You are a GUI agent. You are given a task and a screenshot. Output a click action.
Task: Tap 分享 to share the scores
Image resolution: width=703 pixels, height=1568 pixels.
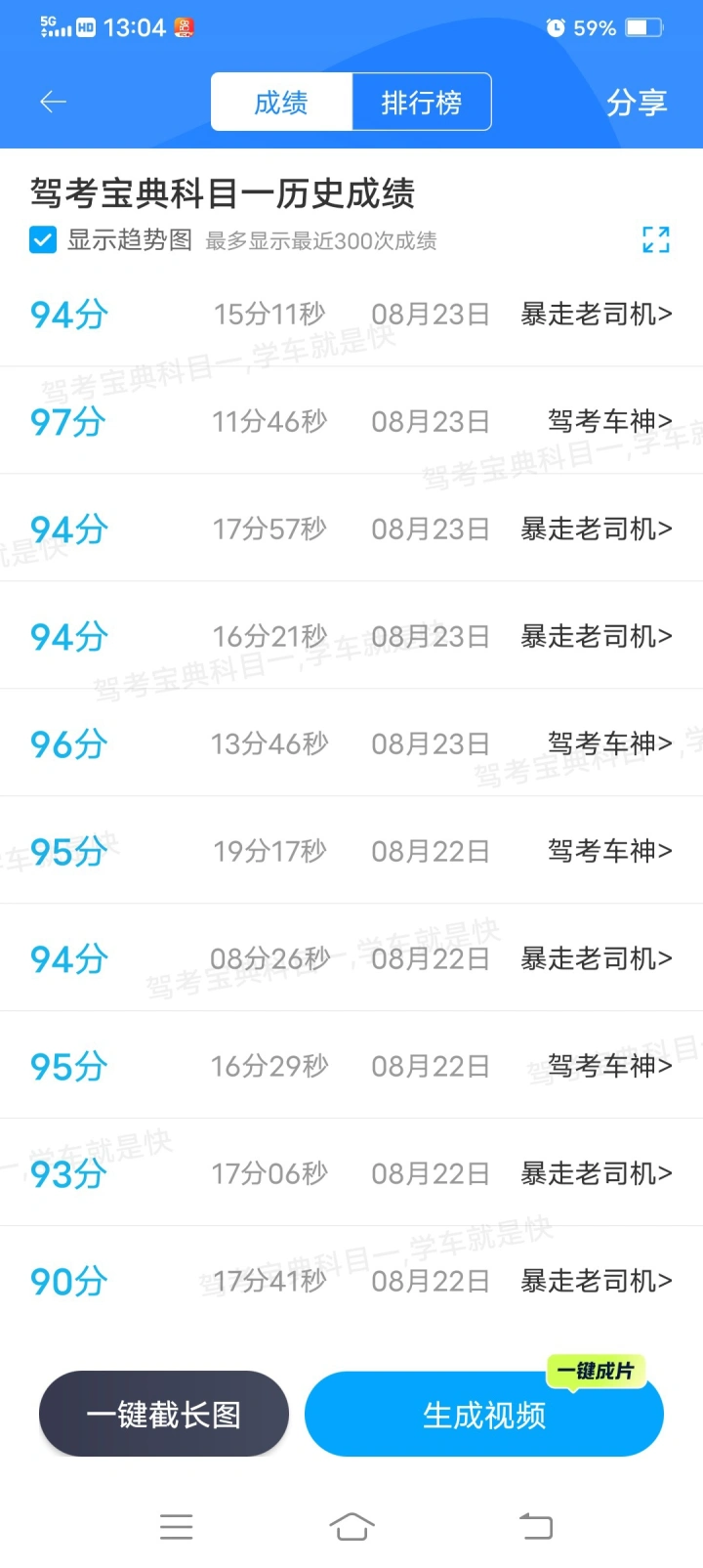tap(637, 102)
